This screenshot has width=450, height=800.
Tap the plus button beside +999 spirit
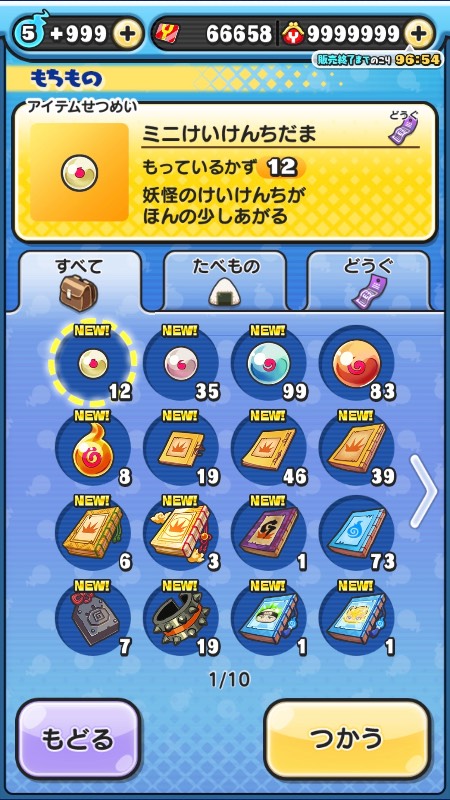pyautogui.click(x=128, y=34)
